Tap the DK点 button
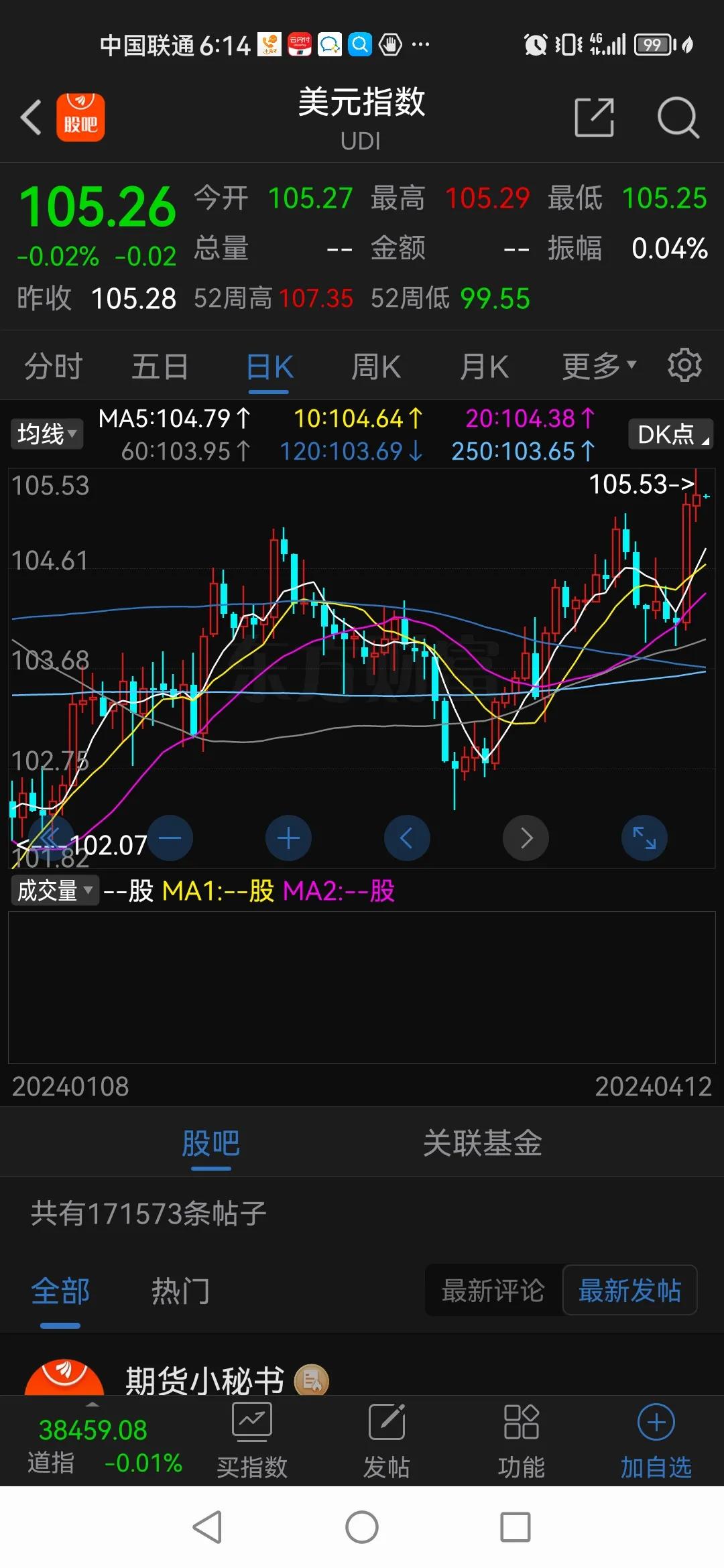This screenshot has height=1568, width=724. coord(670,434)
